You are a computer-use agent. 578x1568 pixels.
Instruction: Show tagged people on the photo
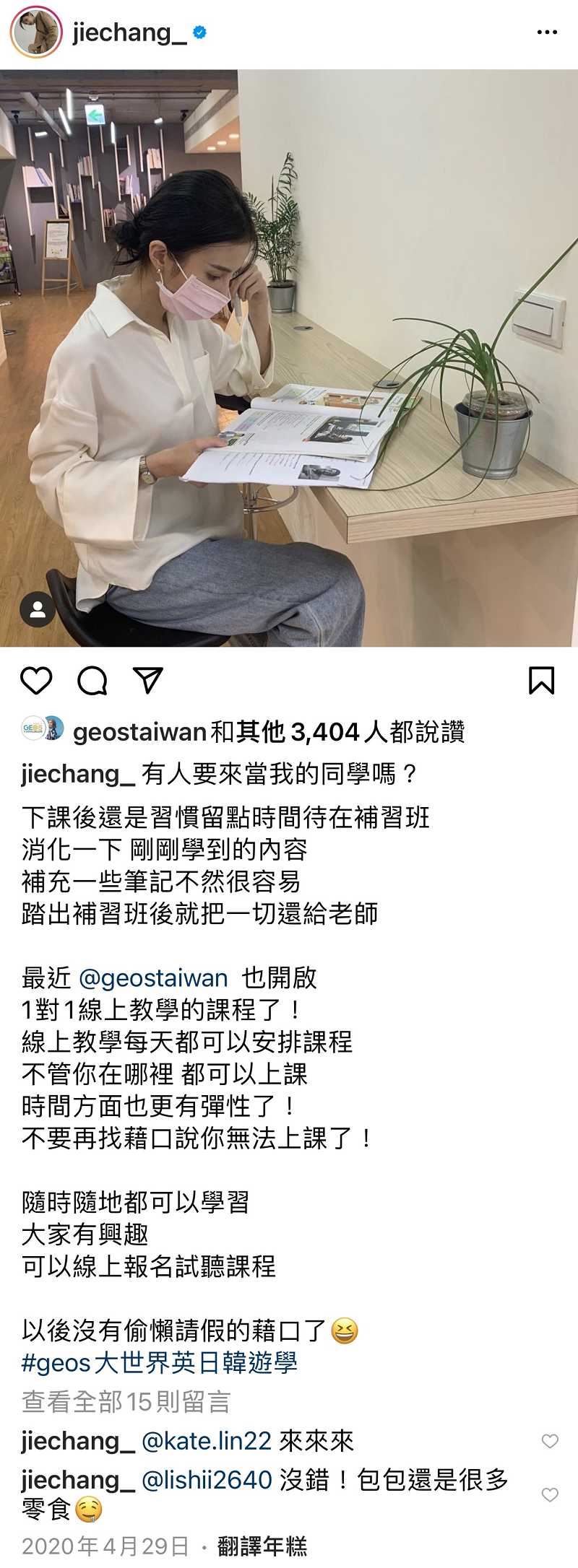pyautogui.click(x=38, y=610)
